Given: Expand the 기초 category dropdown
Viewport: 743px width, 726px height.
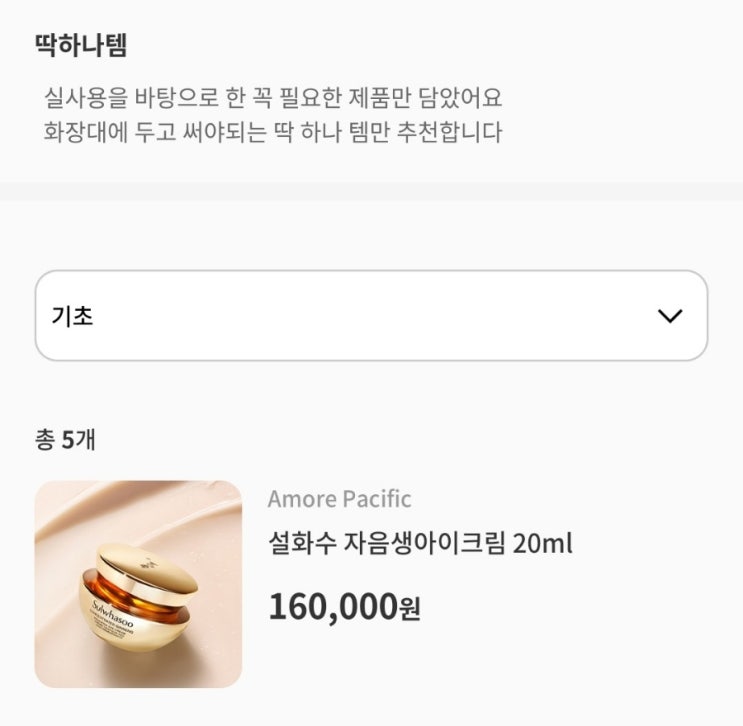Looking at the screenshot, I should (371, 316).
